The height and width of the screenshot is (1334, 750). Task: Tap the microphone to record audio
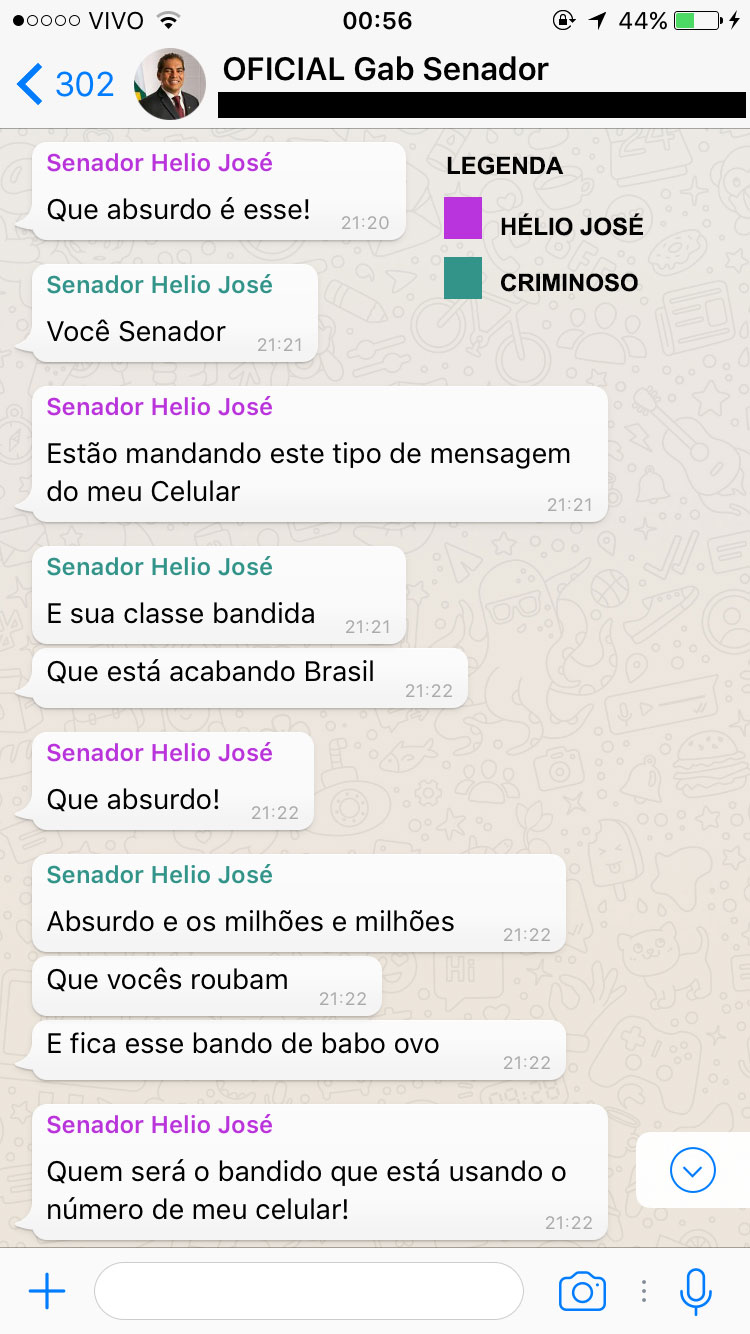point(695,1291)
